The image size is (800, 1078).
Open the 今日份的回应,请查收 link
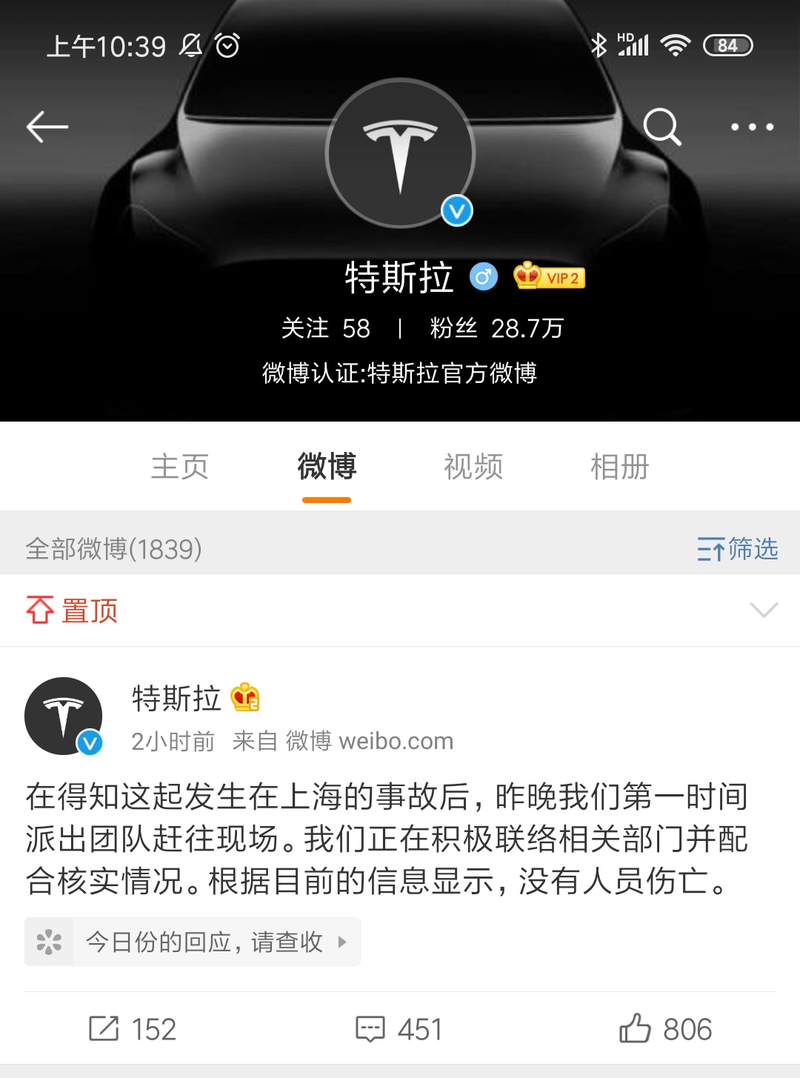[192, 942]
